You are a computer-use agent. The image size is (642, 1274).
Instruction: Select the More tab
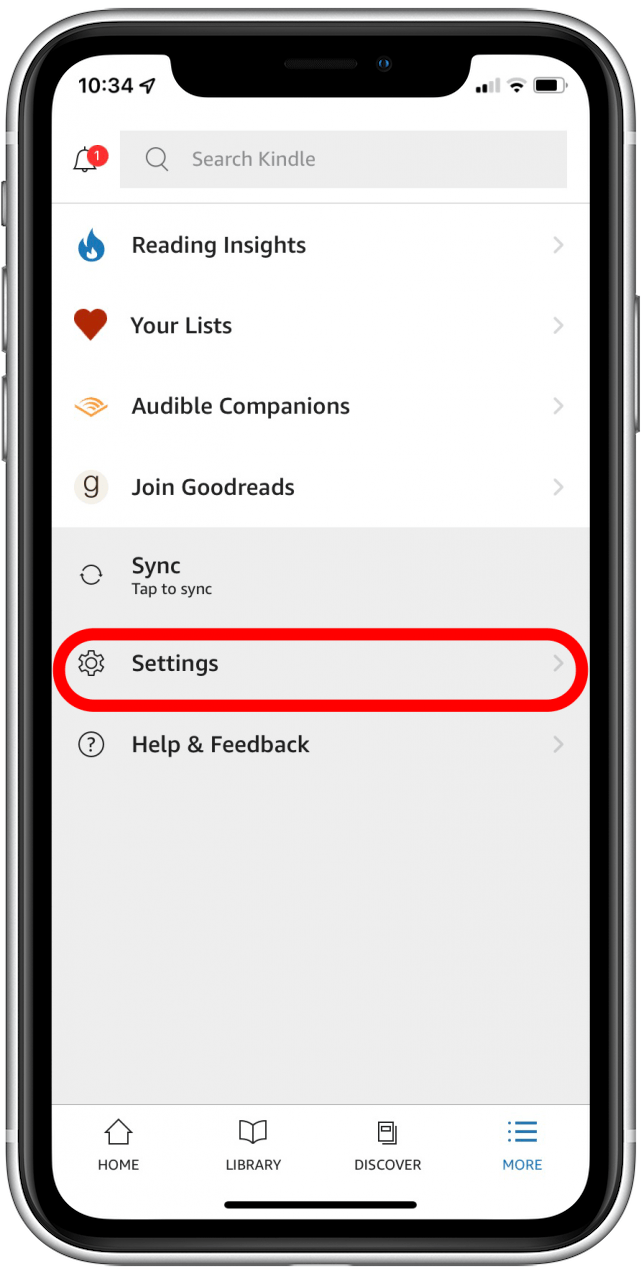522,1146
